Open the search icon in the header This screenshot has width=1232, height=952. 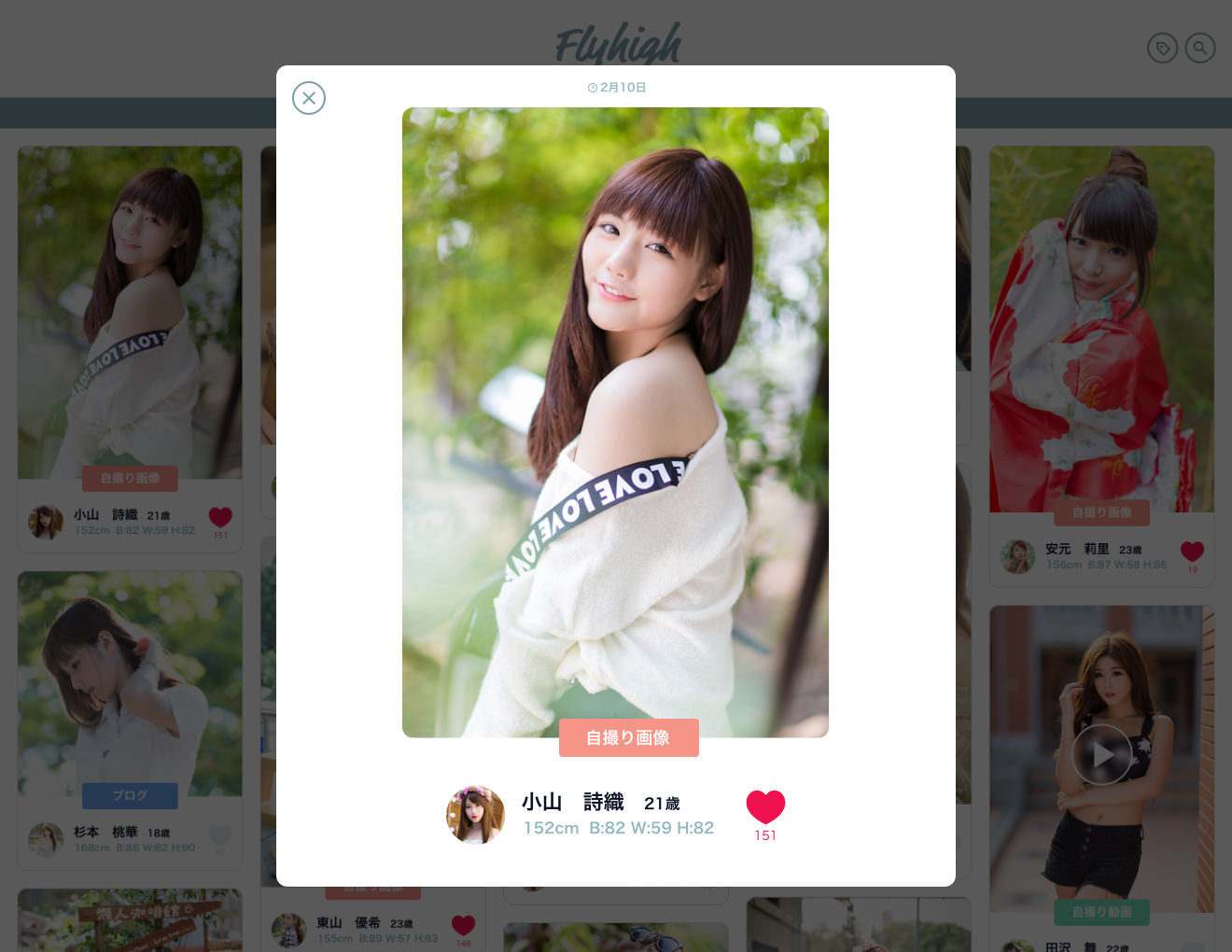tap(1200, 48)
